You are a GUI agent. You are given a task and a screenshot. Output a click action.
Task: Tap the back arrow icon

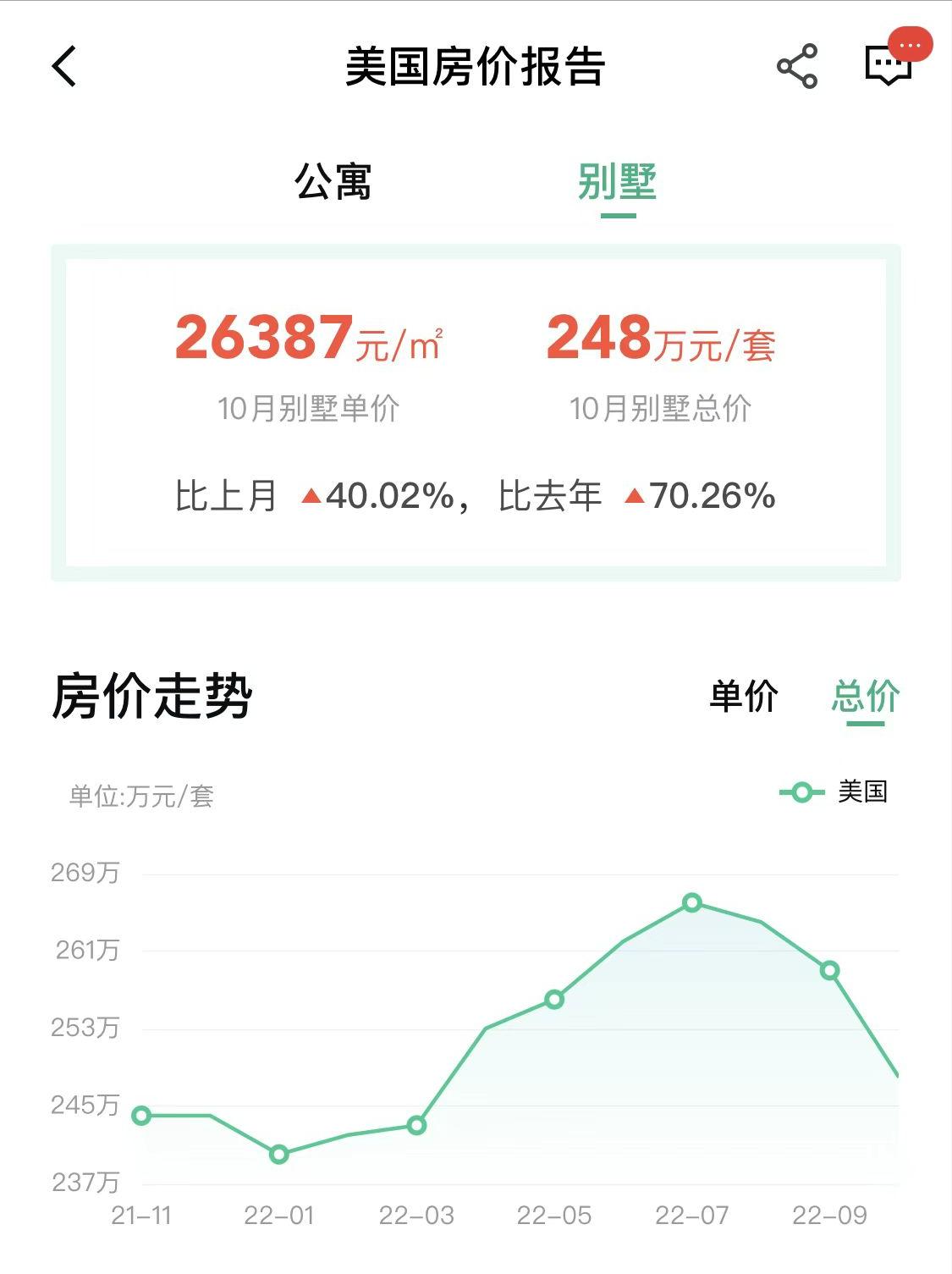63,64
